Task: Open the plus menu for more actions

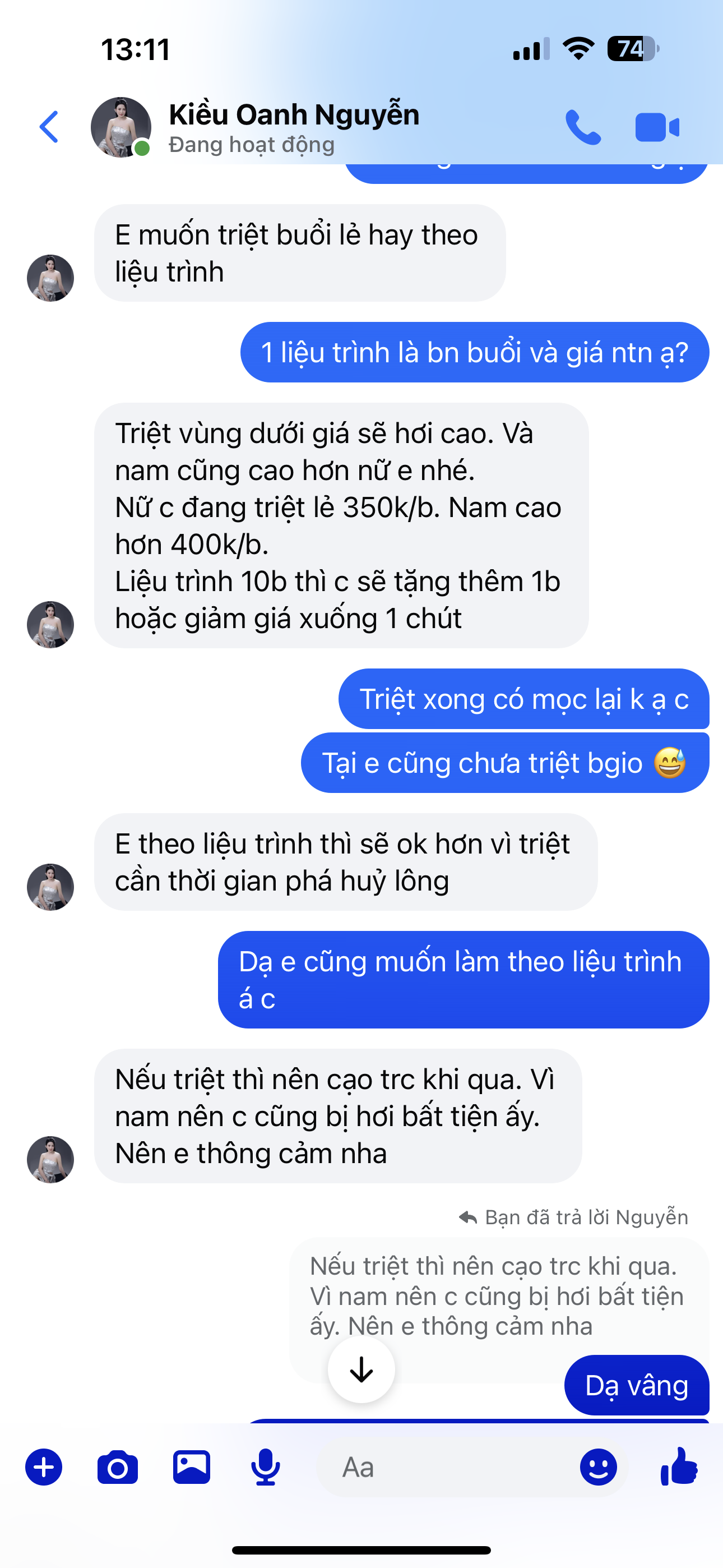Action: (44, 1467)
